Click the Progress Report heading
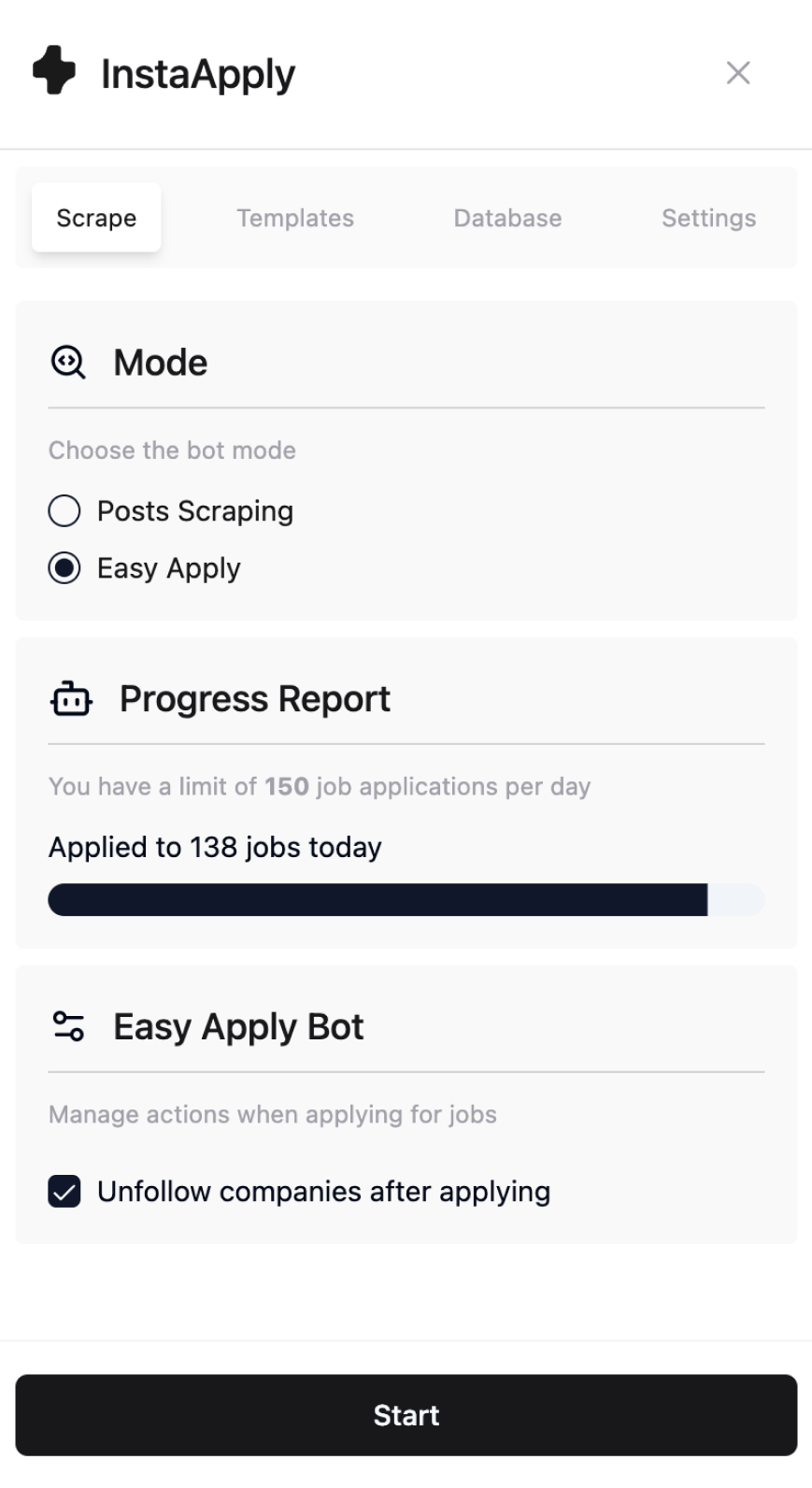Screen dimensions: 812x1488 (254, 698)
